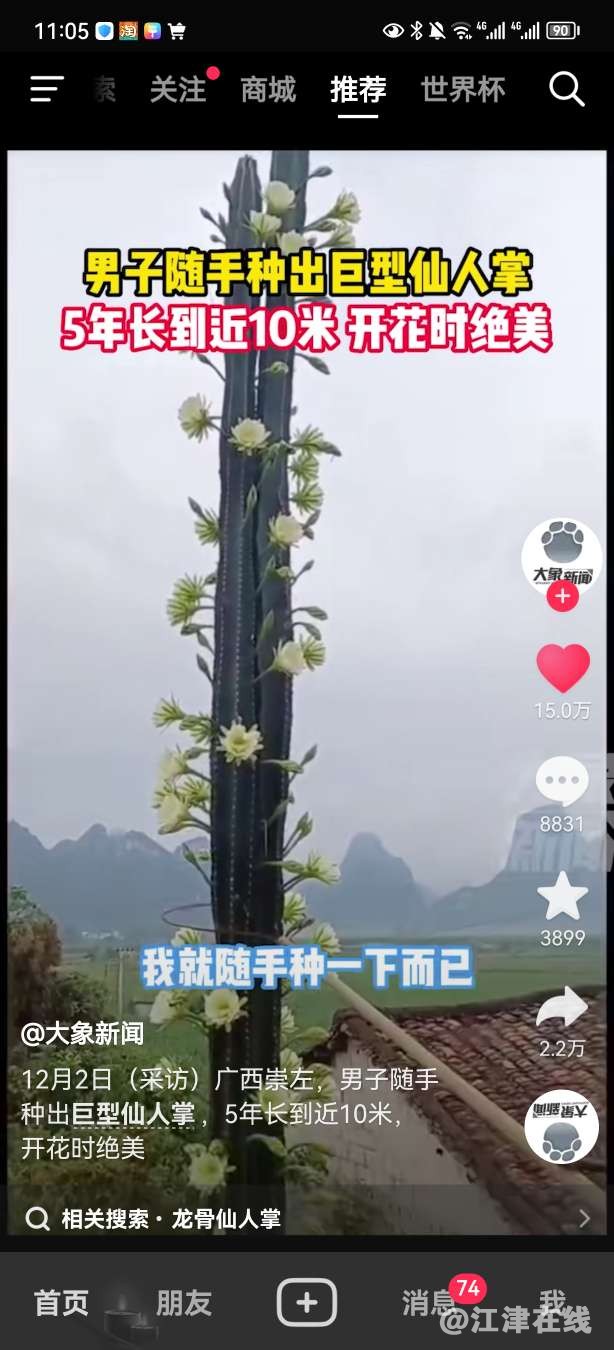Open the comments bubble
614x1350 pixels.
[x=562, y=782]
